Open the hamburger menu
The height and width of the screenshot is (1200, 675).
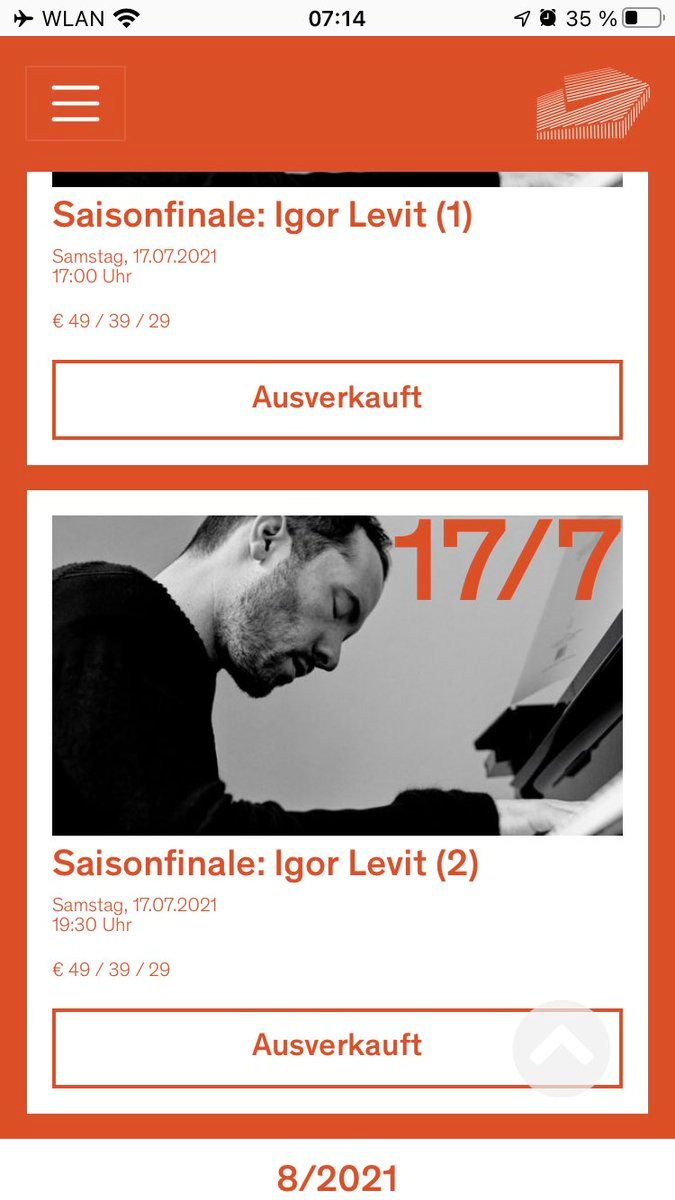click(x=75, y=103)
